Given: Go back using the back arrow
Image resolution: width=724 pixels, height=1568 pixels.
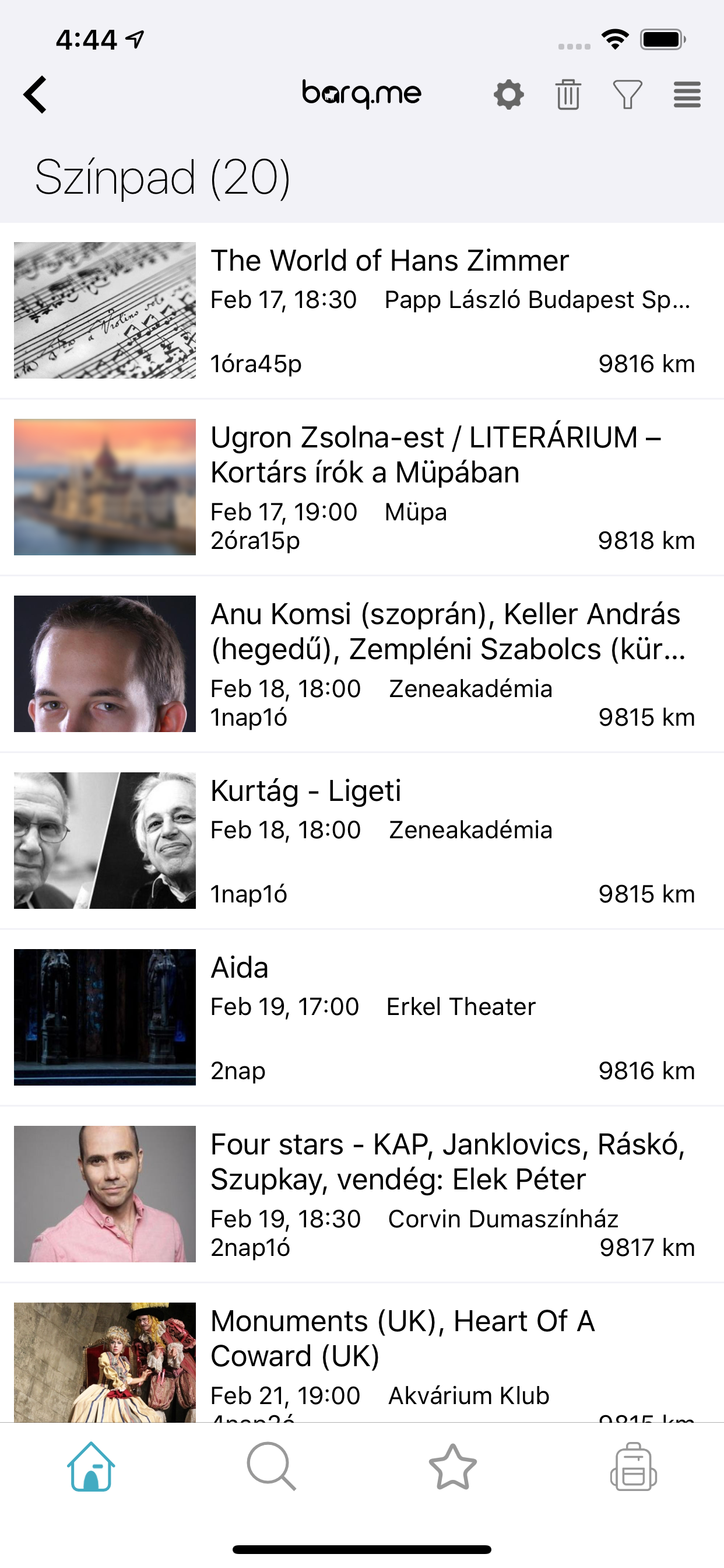Looking at the screenshot, I should point(36,95).
